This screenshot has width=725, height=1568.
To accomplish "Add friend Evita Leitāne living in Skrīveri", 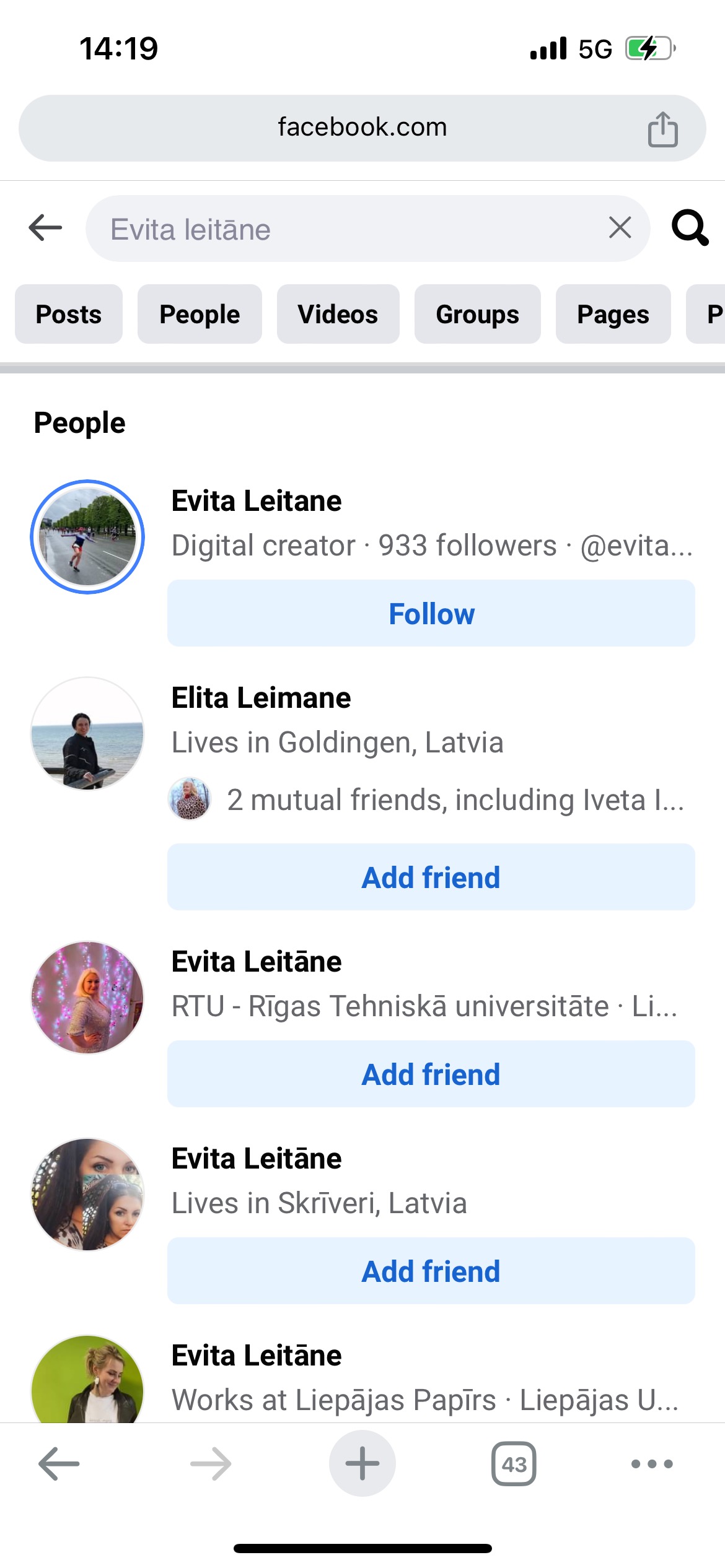I will coord(431,1271).
